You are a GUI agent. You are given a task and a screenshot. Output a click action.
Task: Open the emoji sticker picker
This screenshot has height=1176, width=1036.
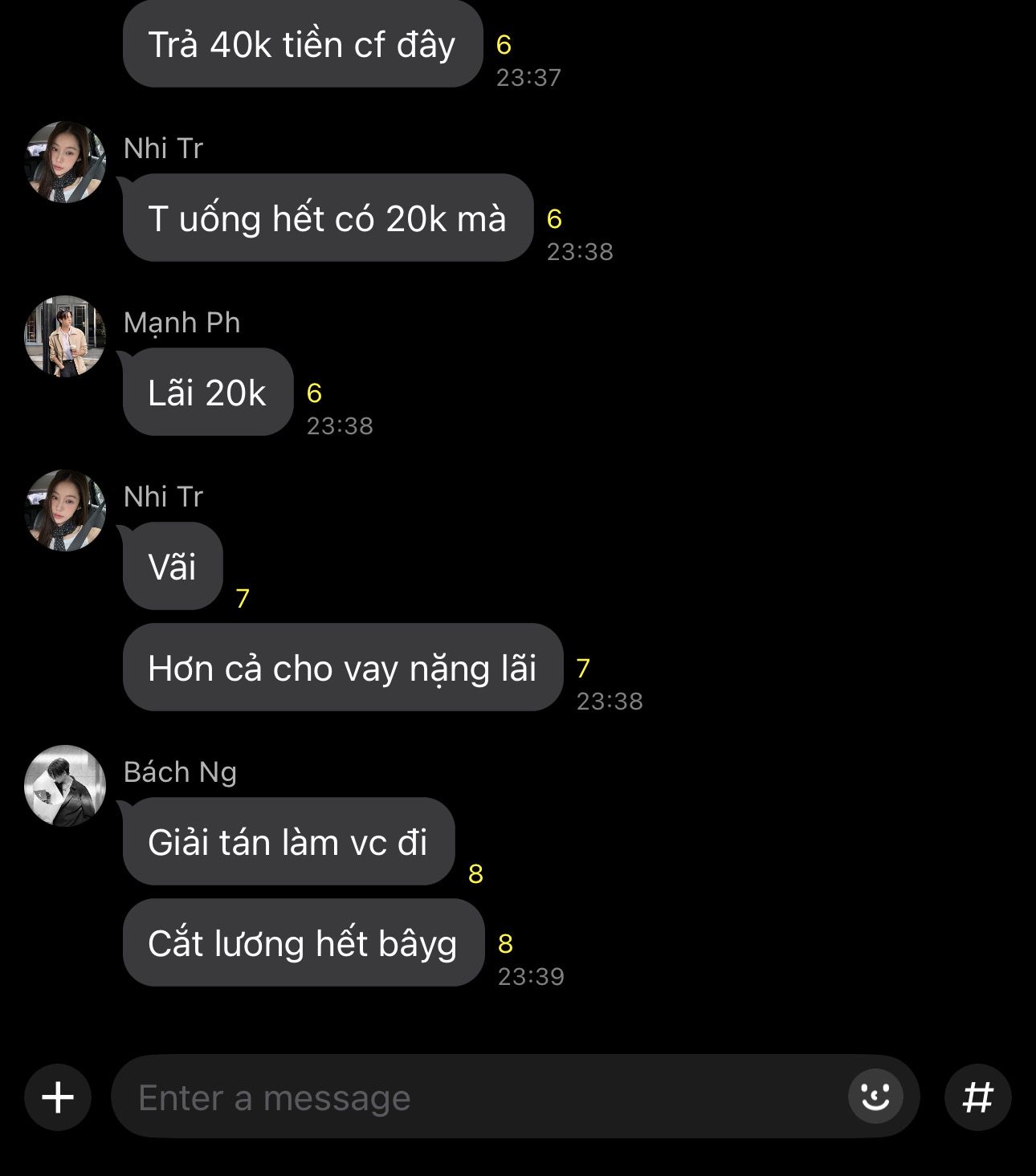[x=875, y=1097]
